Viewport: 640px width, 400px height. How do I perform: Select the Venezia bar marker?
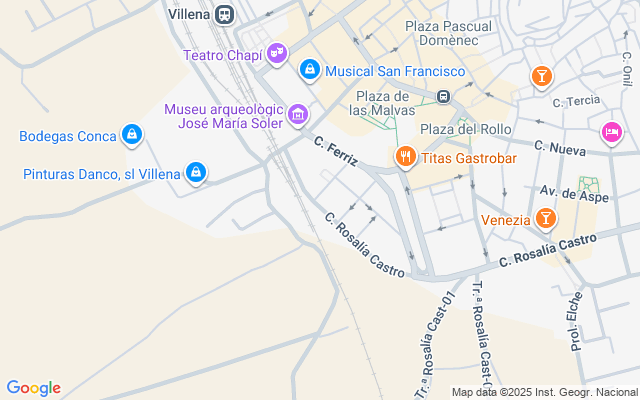pyautogui.click(x=546, y=217)
